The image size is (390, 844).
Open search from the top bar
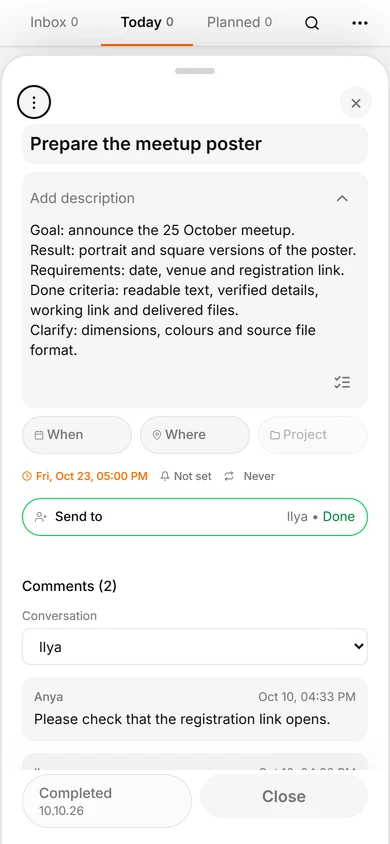[x=312, y=23]
